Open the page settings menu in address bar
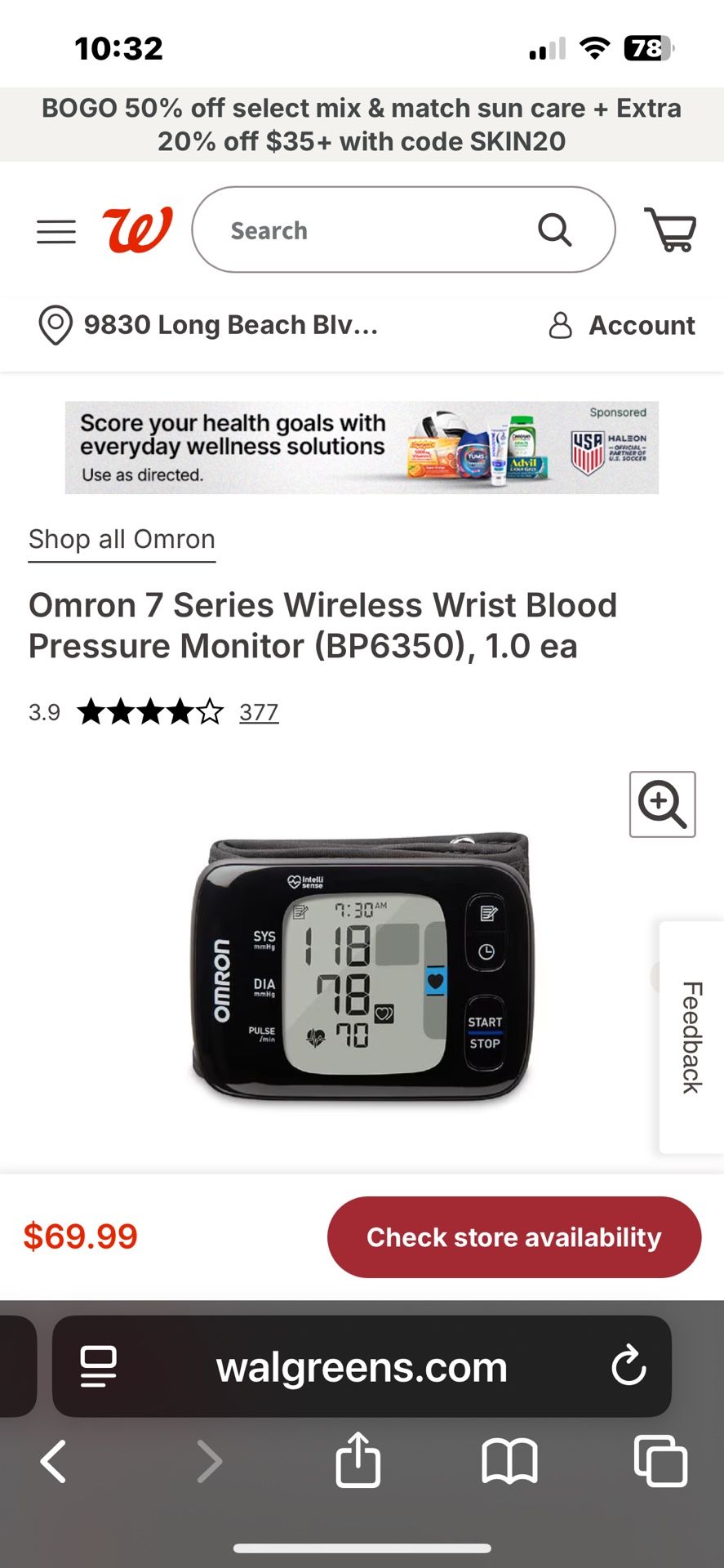This screenshot has height=1568, width=724. tap(99, 1366)
